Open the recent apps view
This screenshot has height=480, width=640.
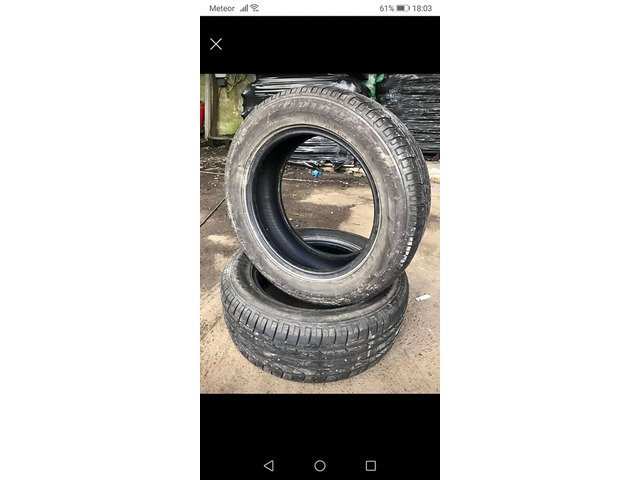point(371,465)
